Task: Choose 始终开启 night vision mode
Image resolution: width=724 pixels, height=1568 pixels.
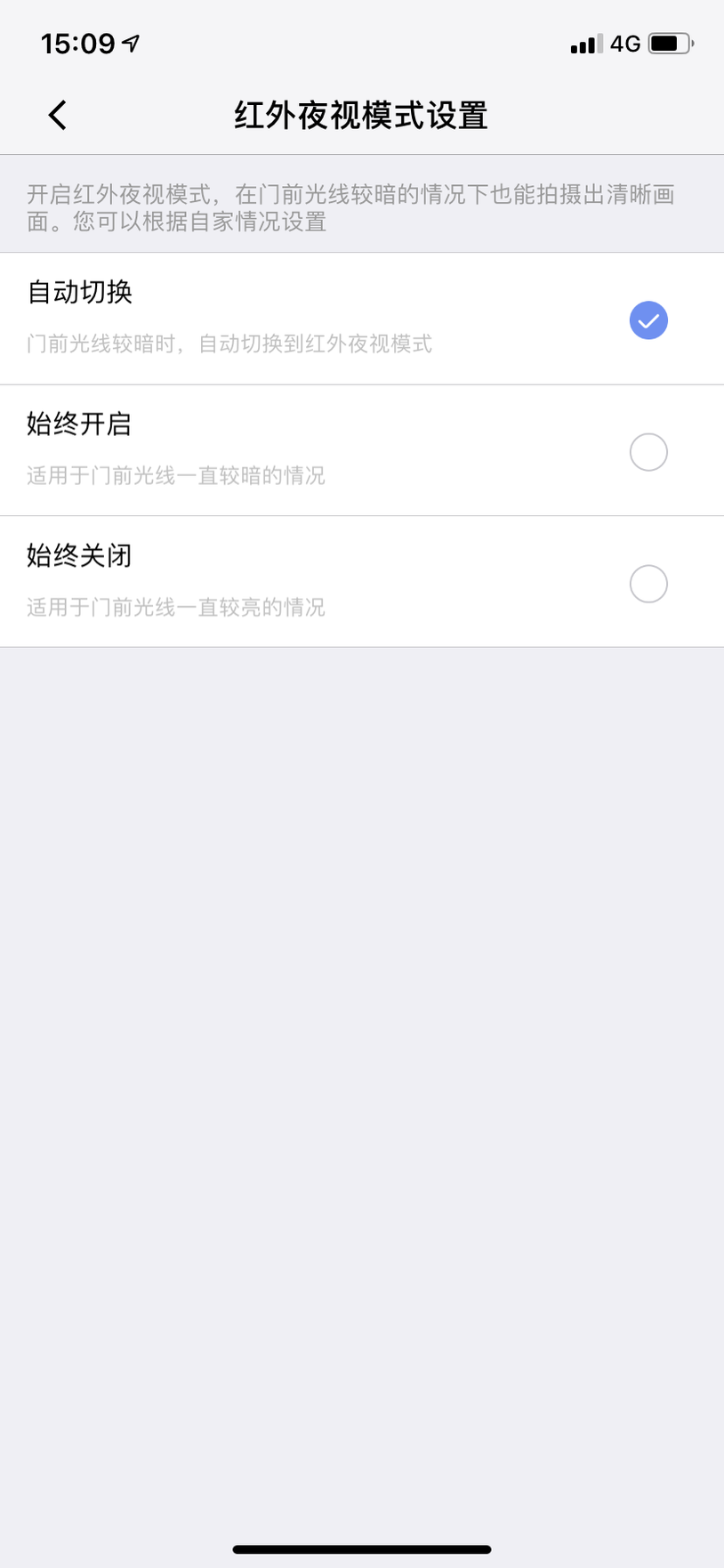Action: click(362, 450)
